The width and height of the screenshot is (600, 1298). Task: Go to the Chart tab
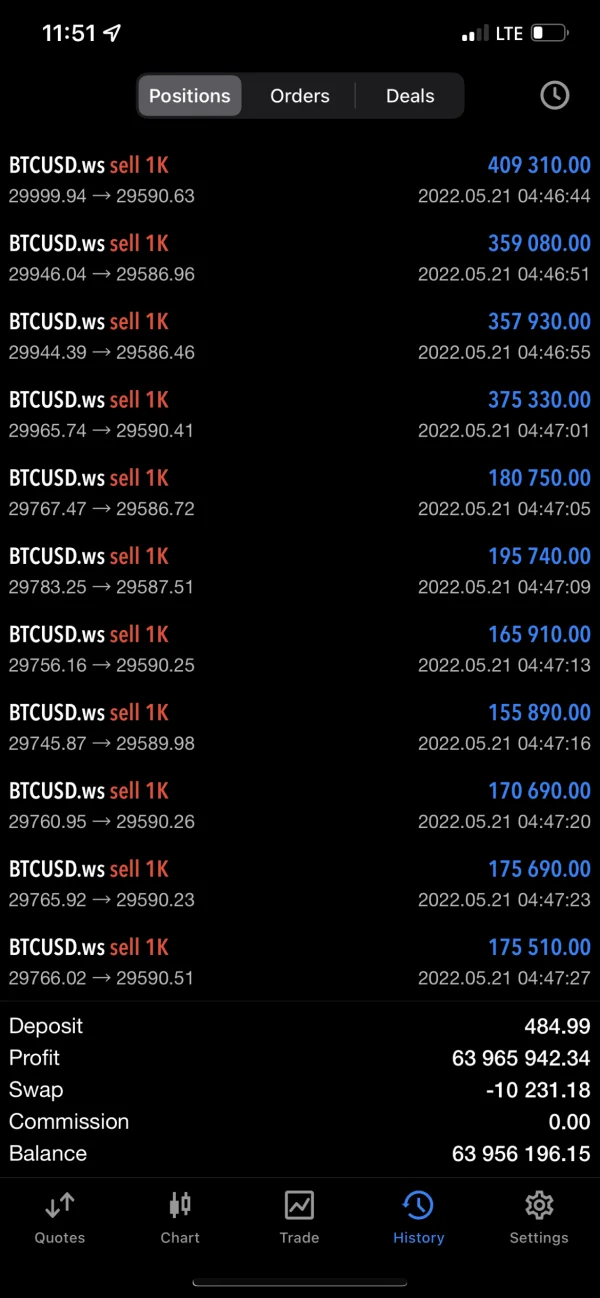click(180, 1217)
